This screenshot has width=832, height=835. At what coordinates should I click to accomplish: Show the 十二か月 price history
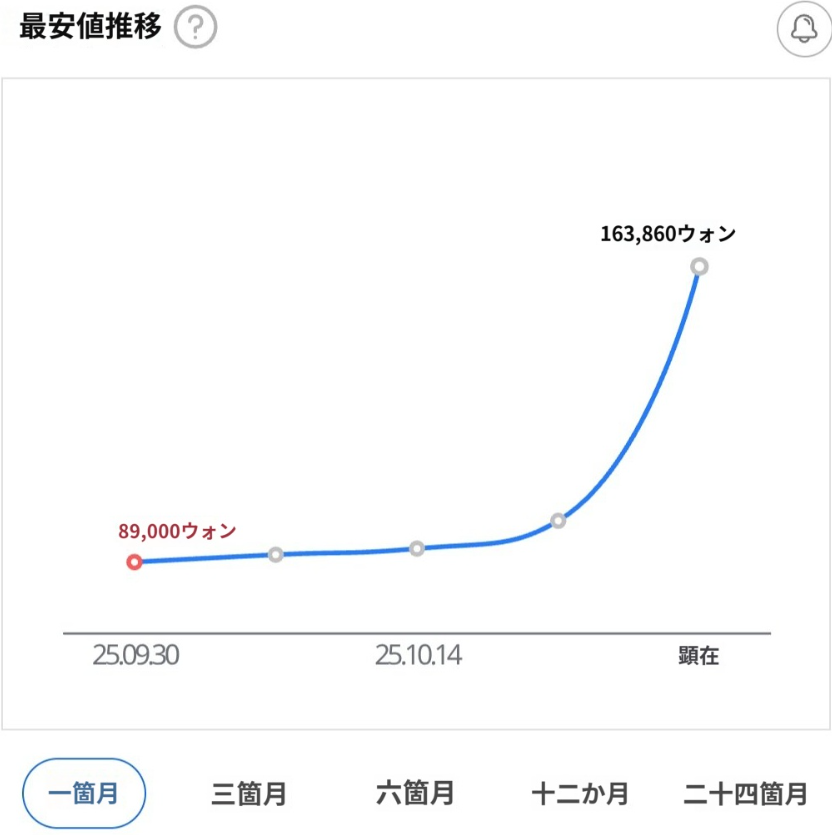point(580,793)
